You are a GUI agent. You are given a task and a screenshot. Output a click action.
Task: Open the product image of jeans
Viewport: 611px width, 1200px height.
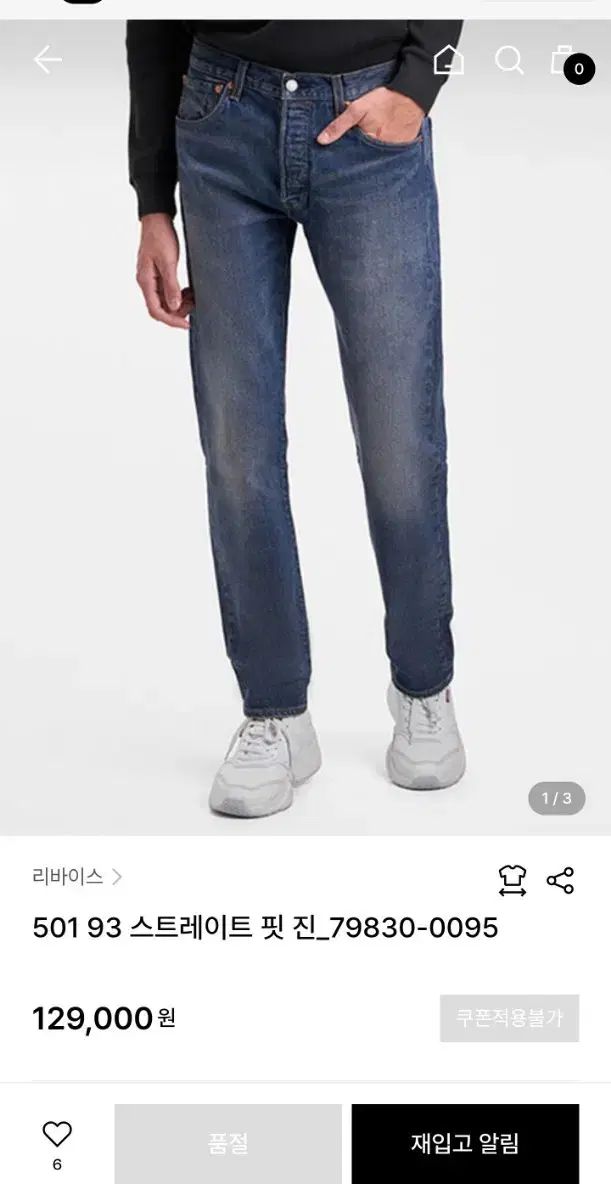pos(305,428)
